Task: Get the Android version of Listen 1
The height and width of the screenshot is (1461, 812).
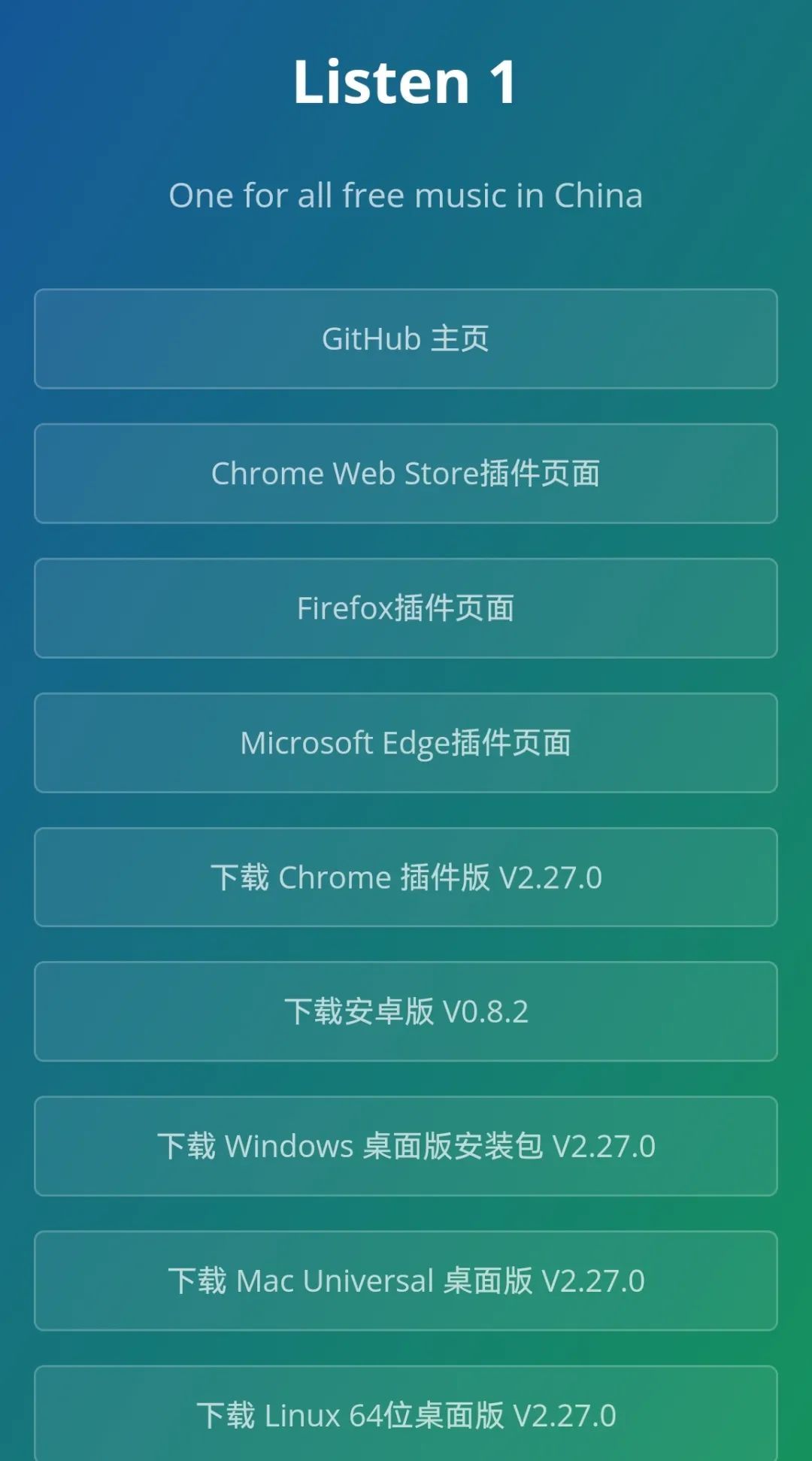Action: (406, 1011)
